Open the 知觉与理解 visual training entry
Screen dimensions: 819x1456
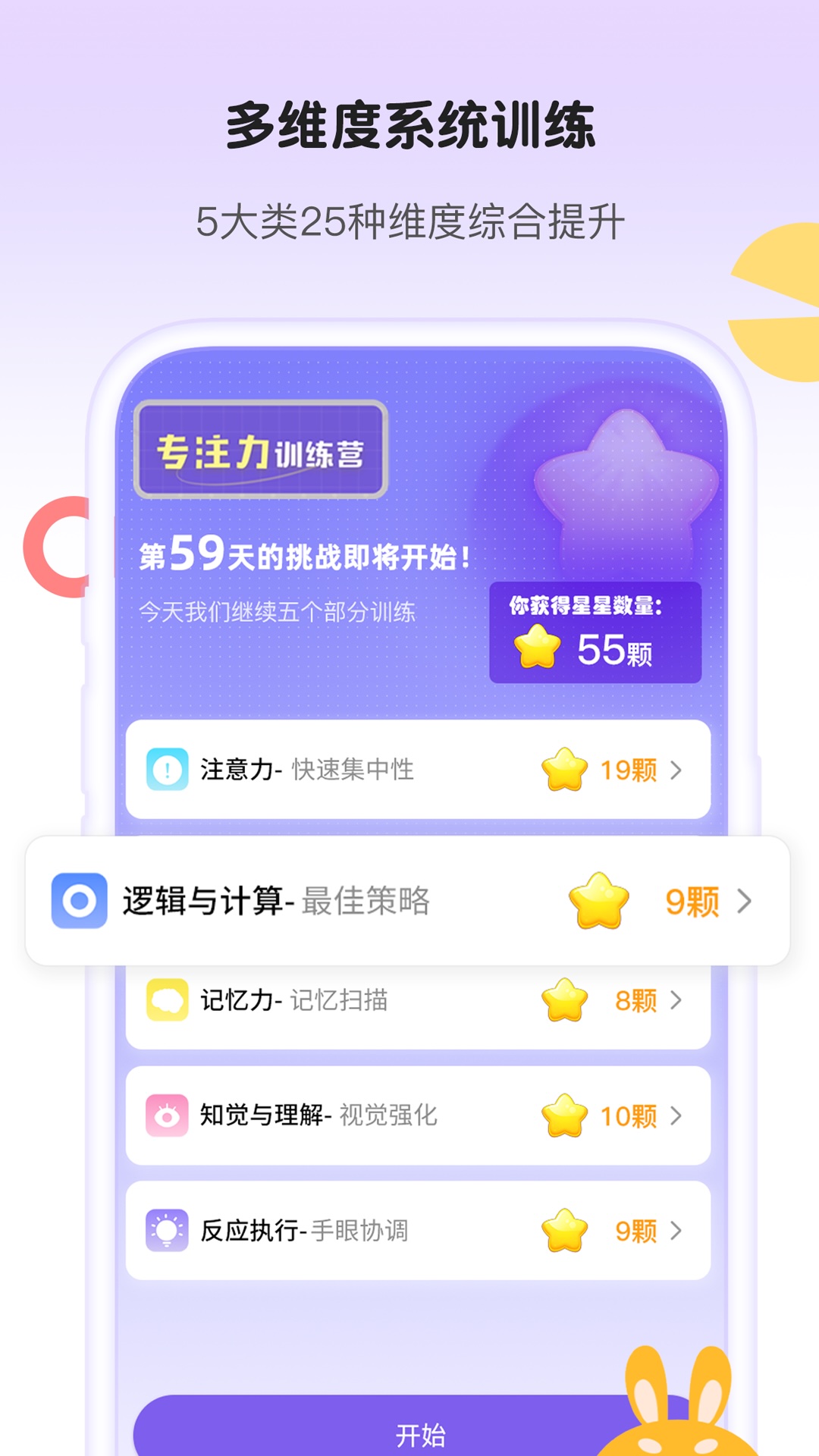pyautogui.click(x=417, y=1116)
